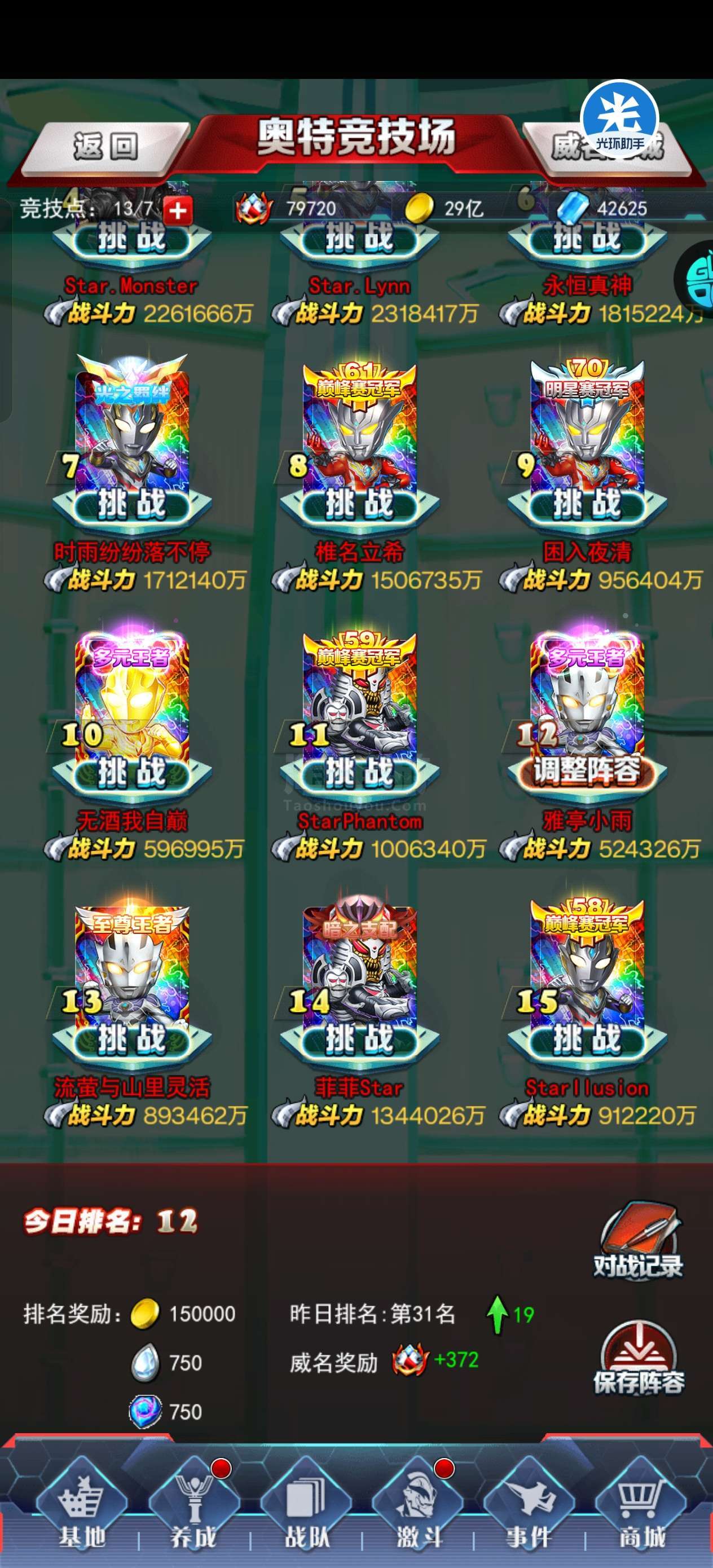Challenge rank 14 player 菲菲Star

pos(359,1039)
